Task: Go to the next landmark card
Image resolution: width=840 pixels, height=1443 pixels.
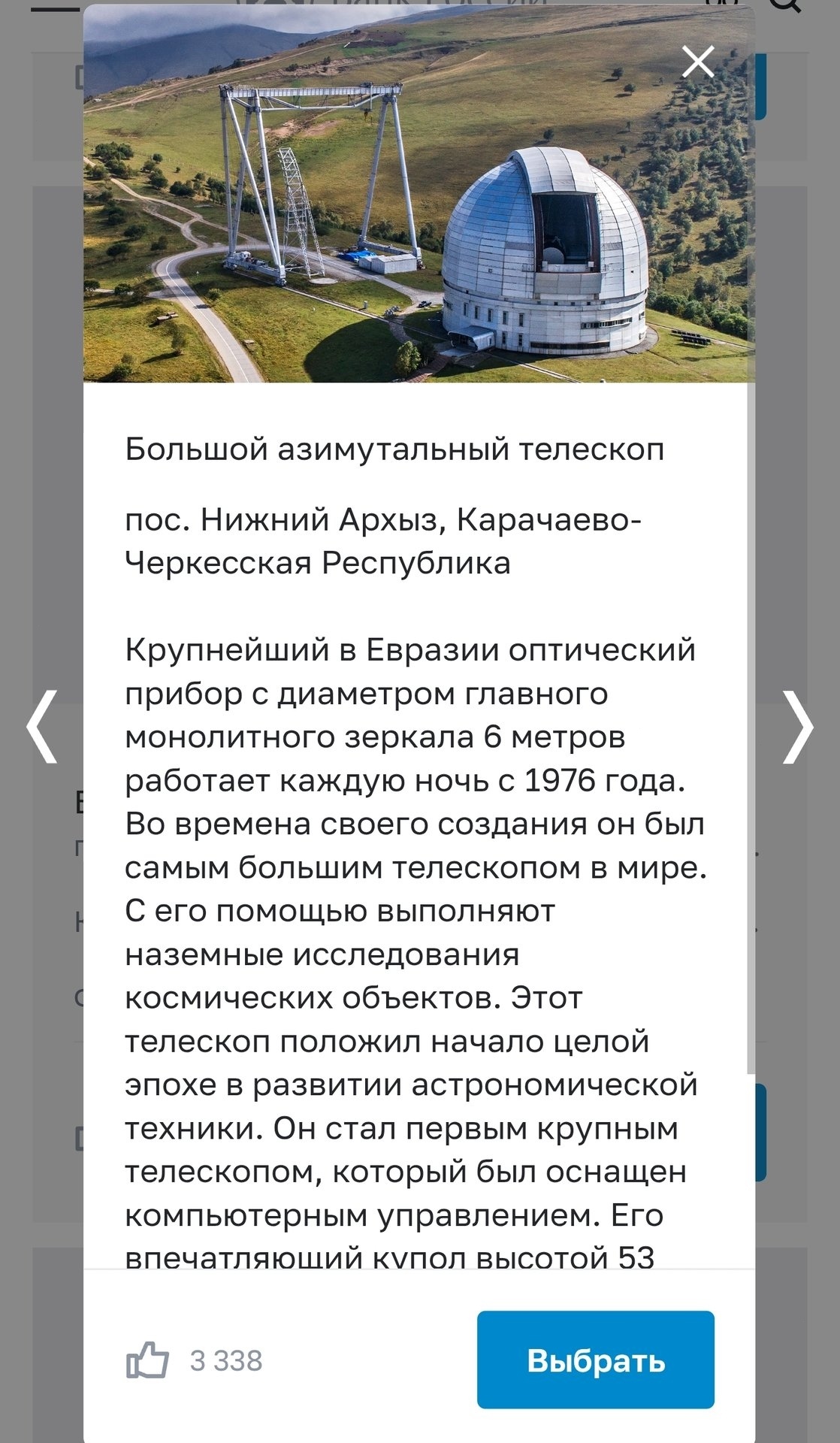Action: (x=798, y=726)
